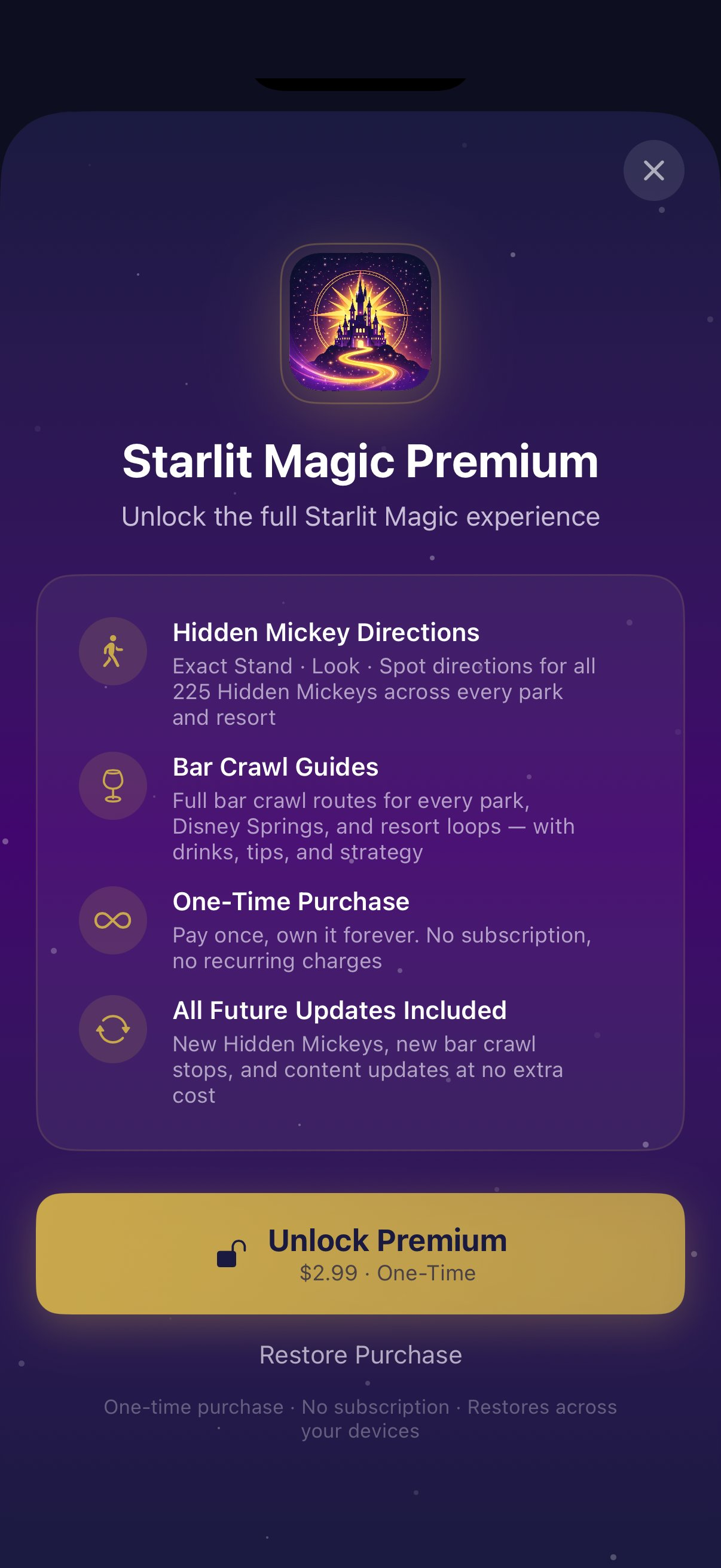Dismiss the paywall using the X button

click(x=654, y=170)
